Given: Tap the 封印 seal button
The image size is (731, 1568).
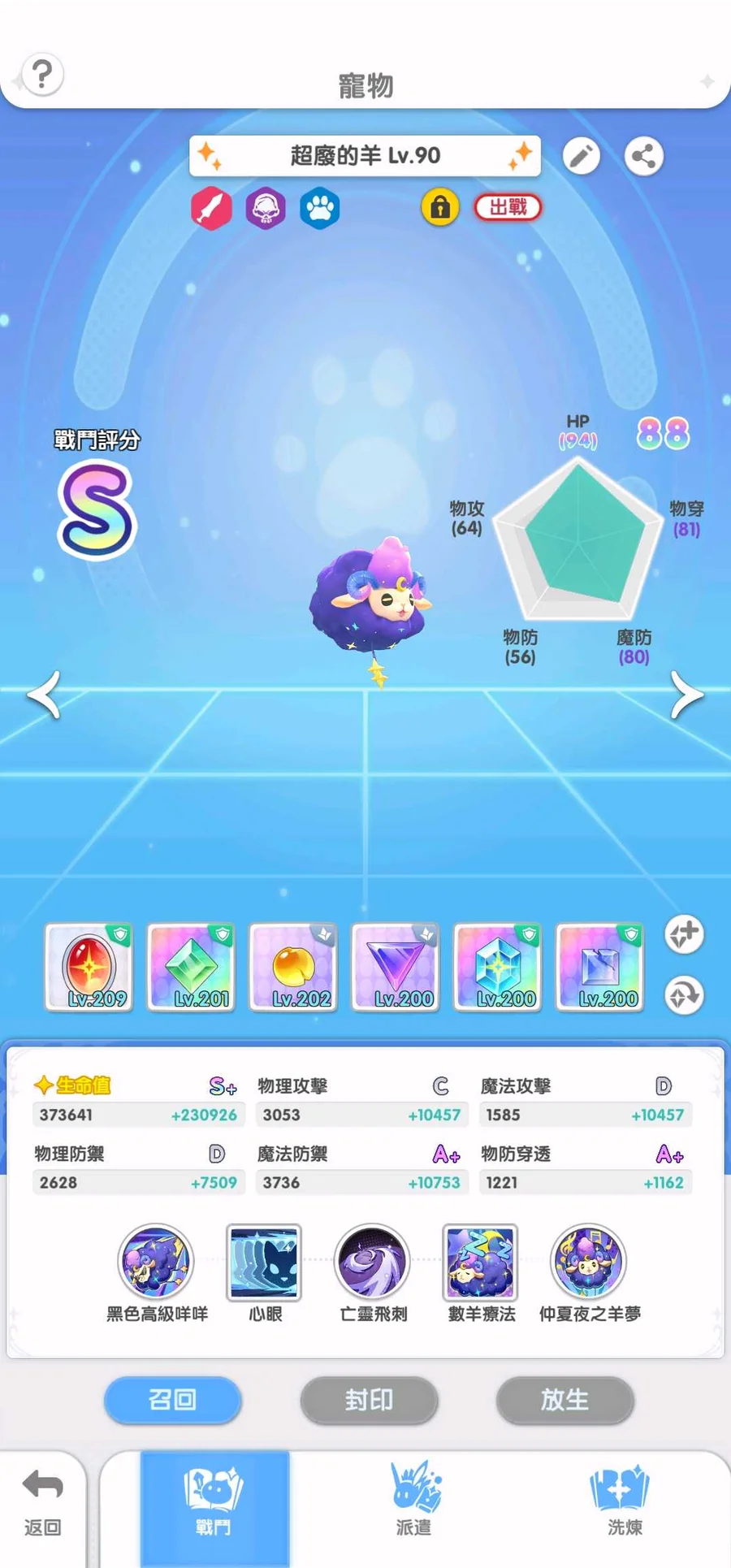Looking at the screenshot, I should [x=369, y=1400].
